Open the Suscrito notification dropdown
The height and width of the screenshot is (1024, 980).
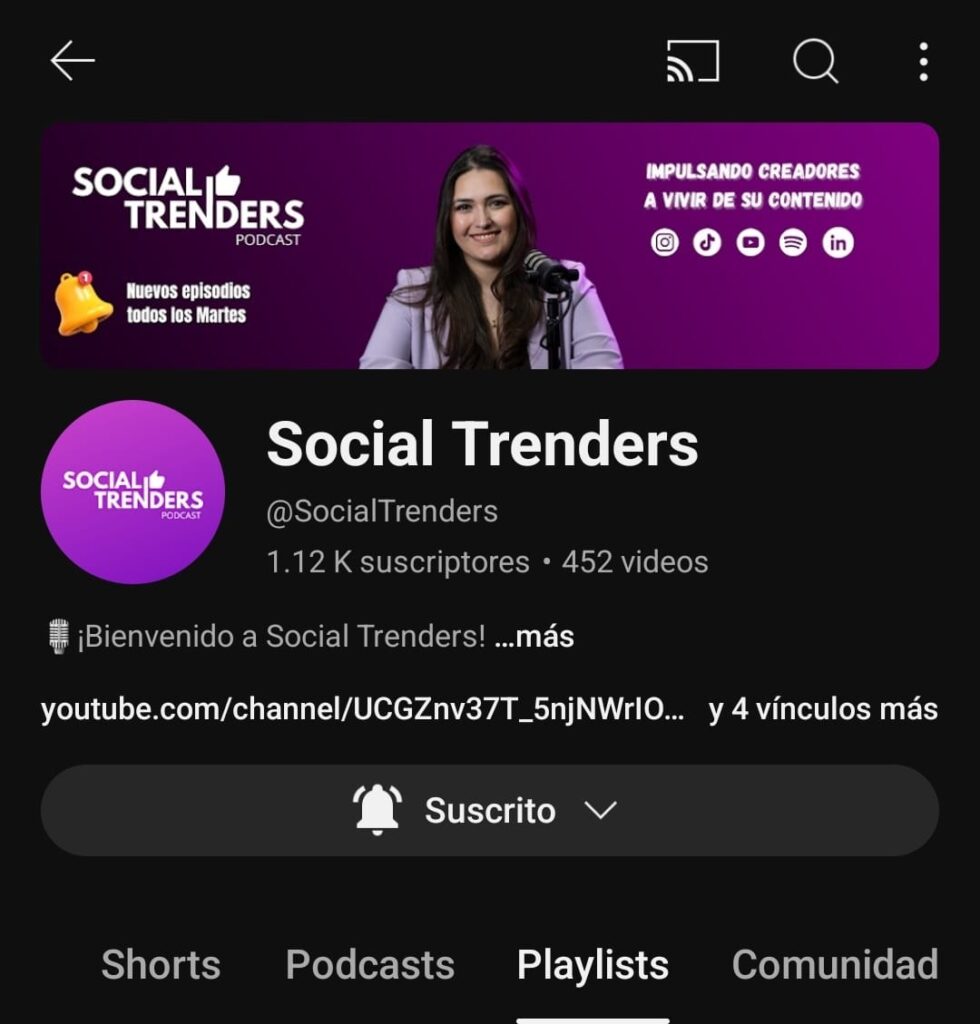tap(489, 810)
